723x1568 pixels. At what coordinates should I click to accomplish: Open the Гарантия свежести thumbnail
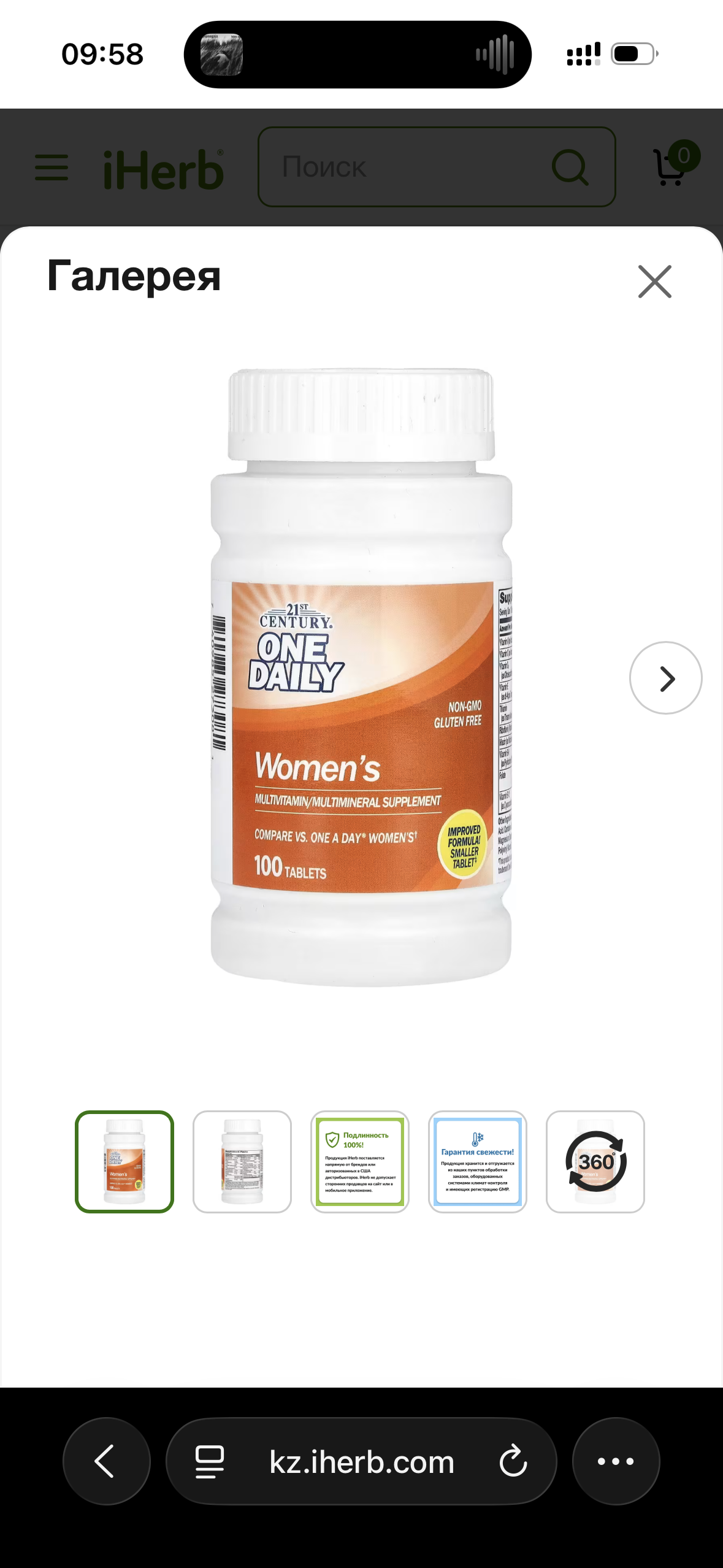(478, 1161)
